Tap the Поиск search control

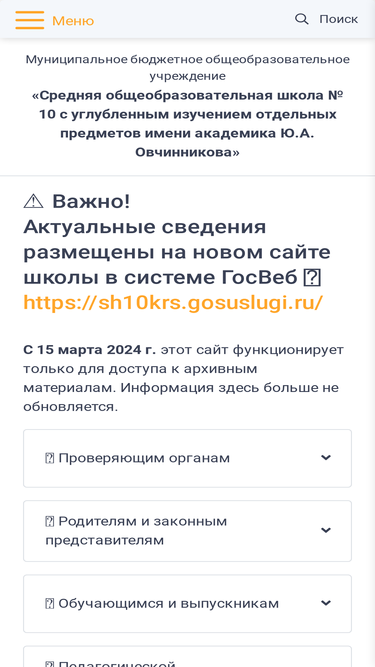coord(327,19)
